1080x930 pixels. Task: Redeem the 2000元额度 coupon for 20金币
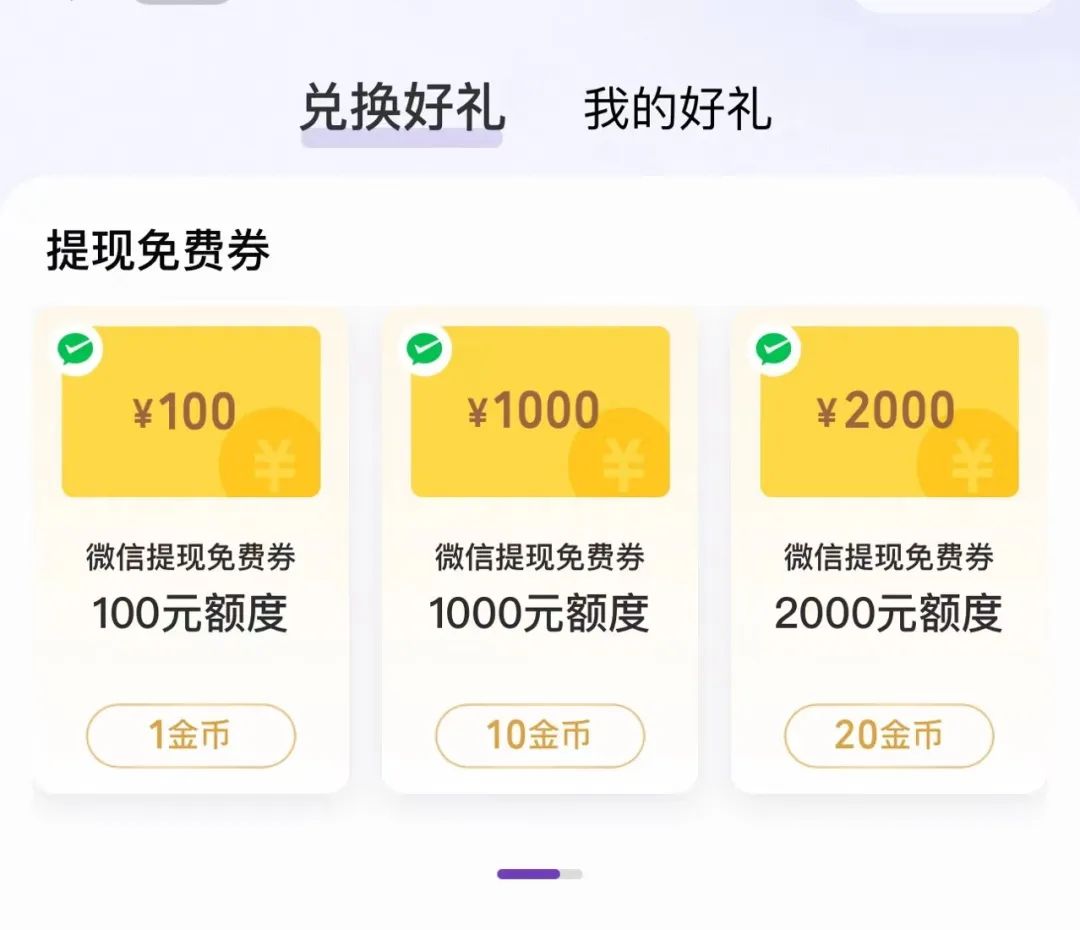888,736
